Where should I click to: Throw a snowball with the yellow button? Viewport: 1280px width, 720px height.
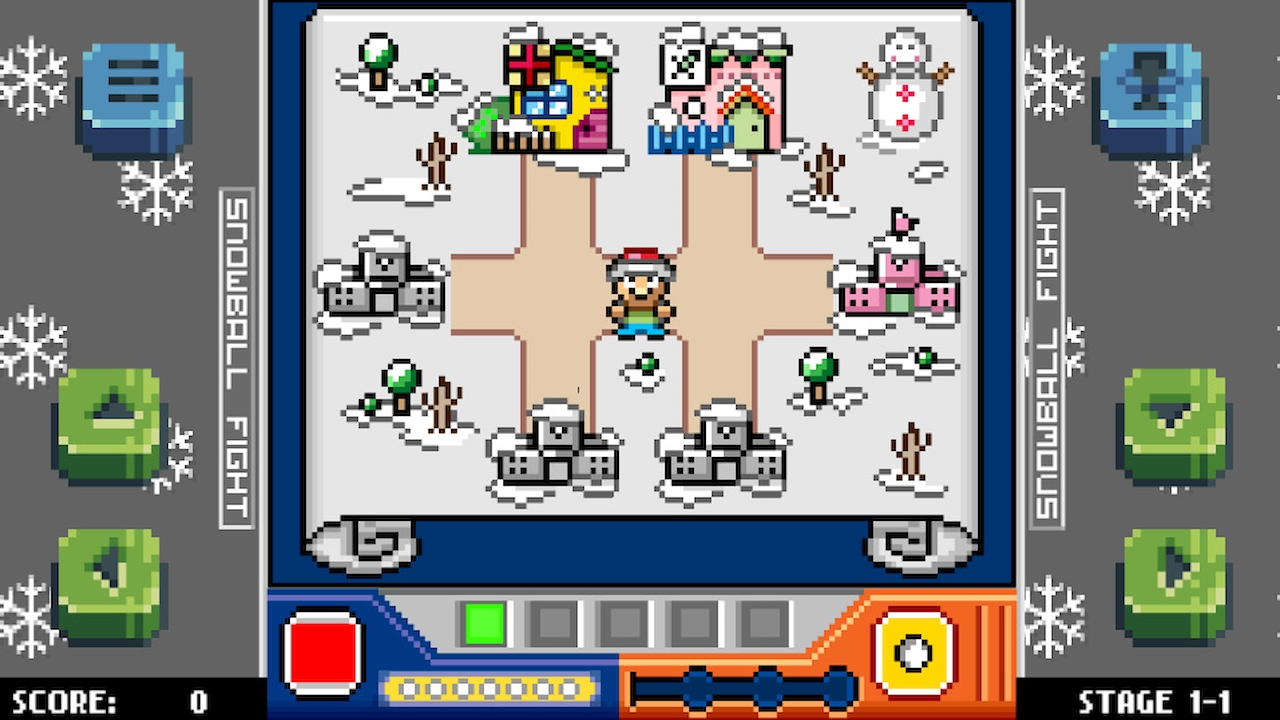click(x=914, y=652)
